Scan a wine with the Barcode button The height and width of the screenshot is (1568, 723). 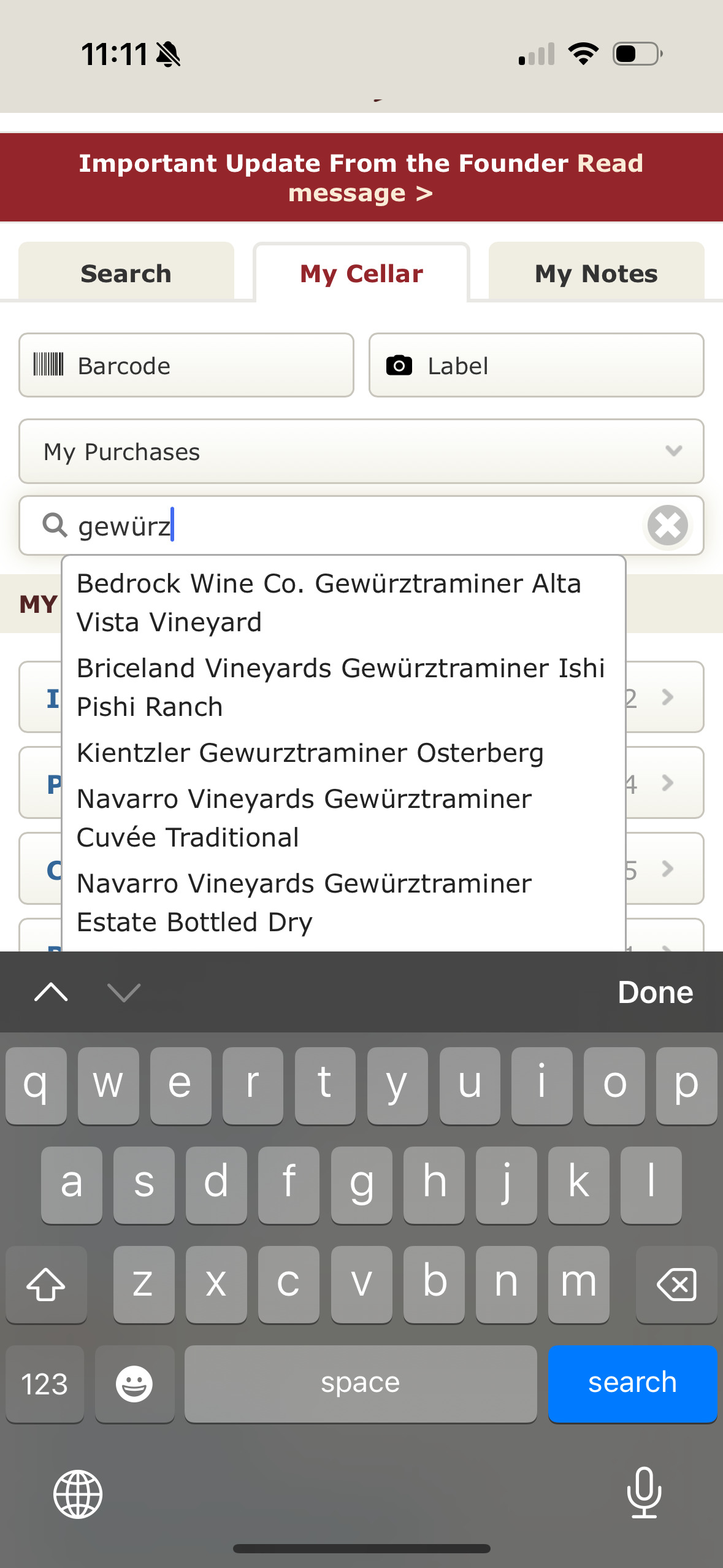(x=186, y=366)
